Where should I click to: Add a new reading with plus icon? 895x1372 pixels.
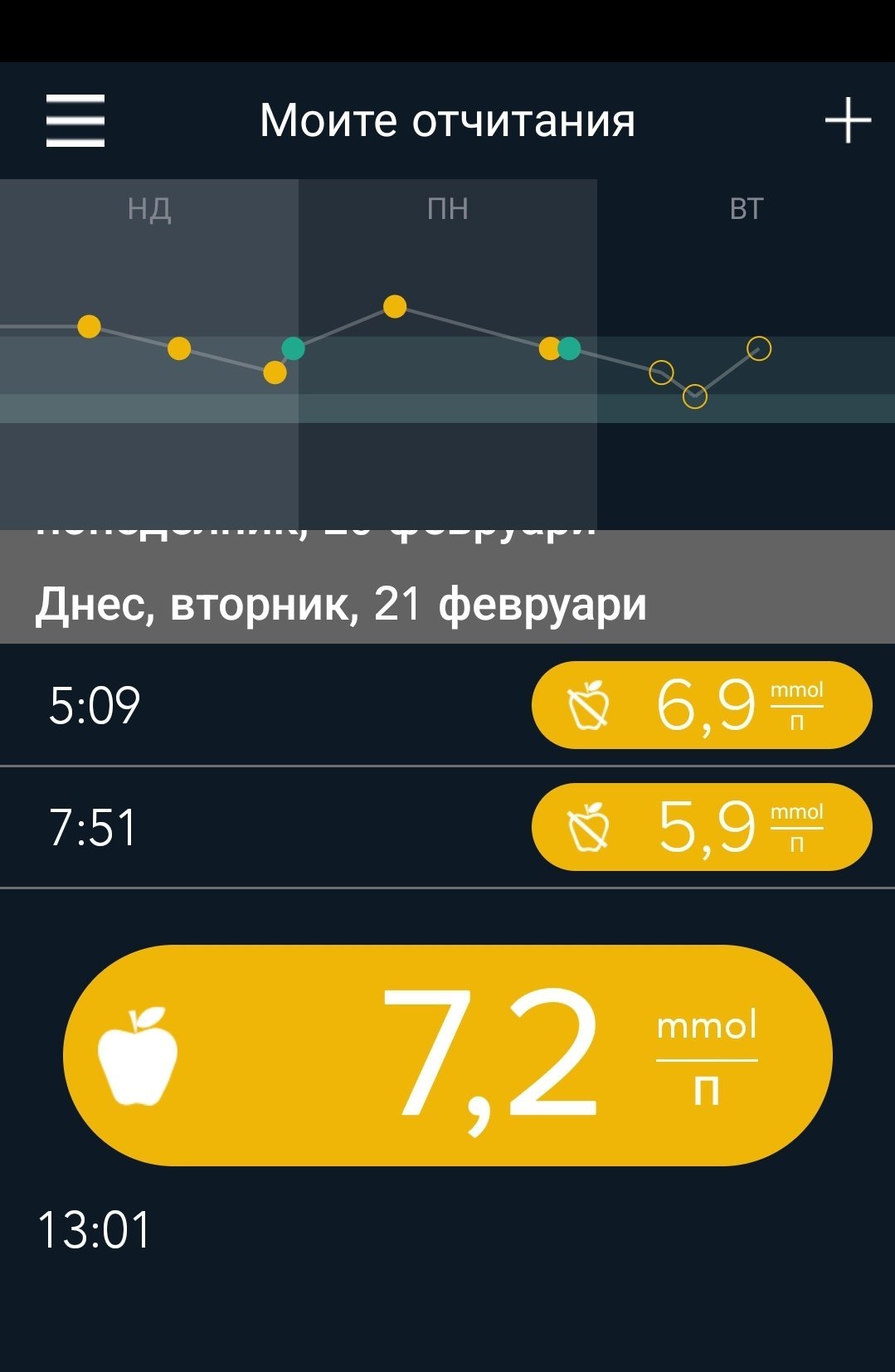pyautogui.click(x=847, y=120)
